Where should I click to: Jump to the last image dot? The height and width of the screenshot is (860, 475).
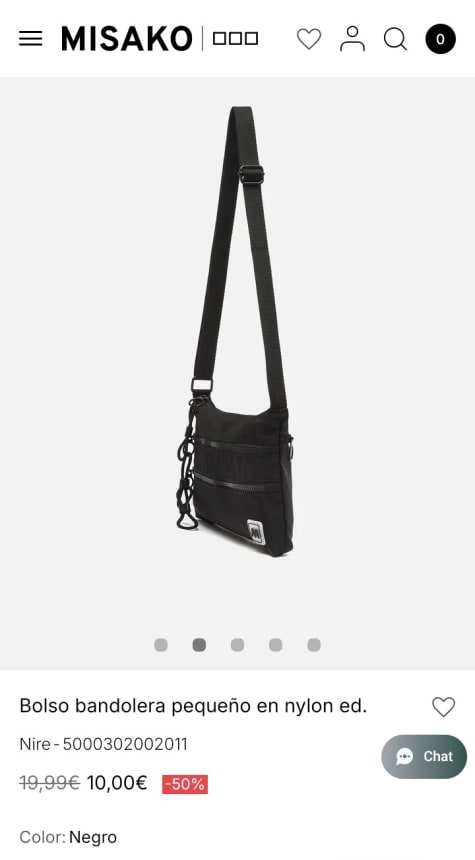coord(314,645)
